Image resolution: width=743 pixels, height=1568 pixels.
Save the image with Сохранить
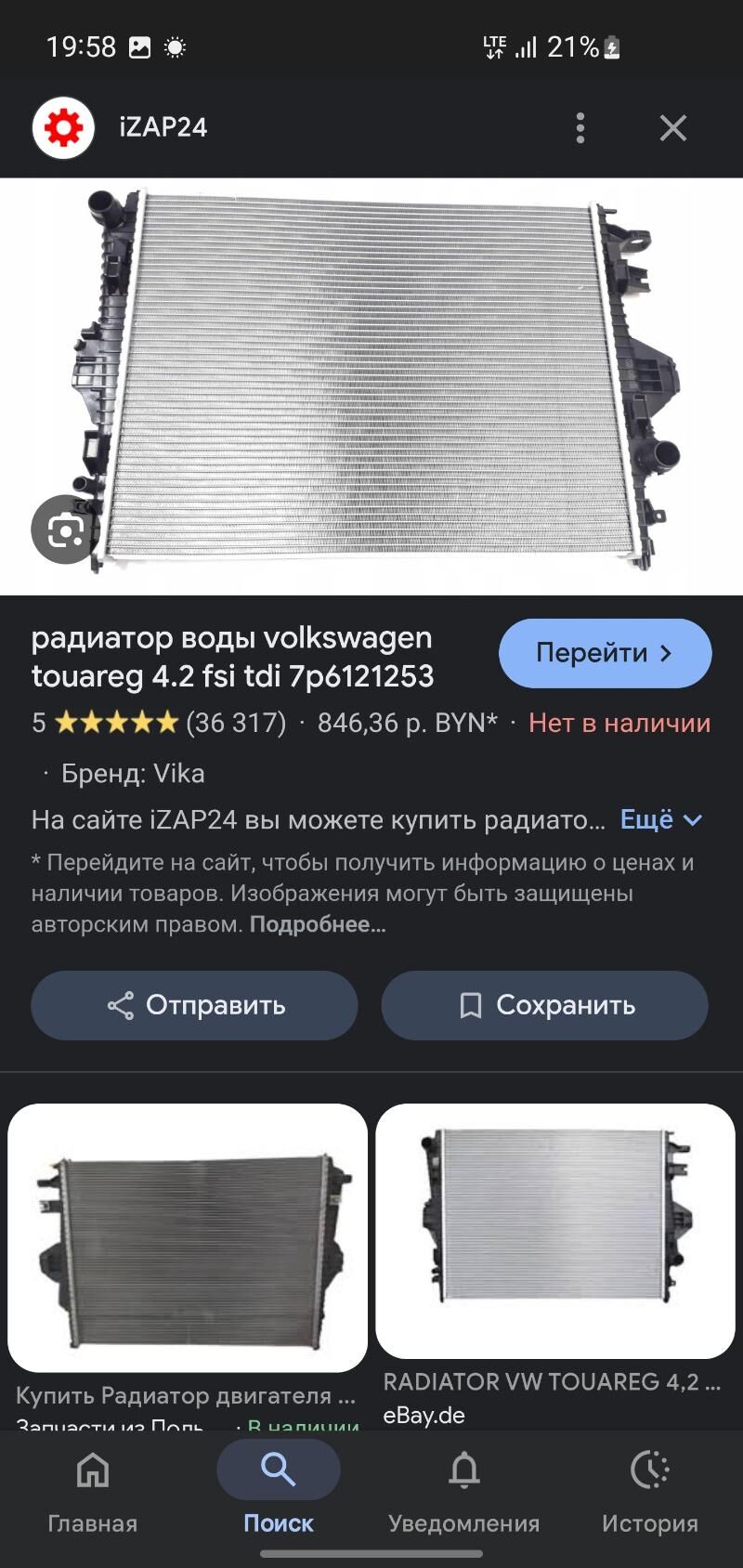(544, 1005)
